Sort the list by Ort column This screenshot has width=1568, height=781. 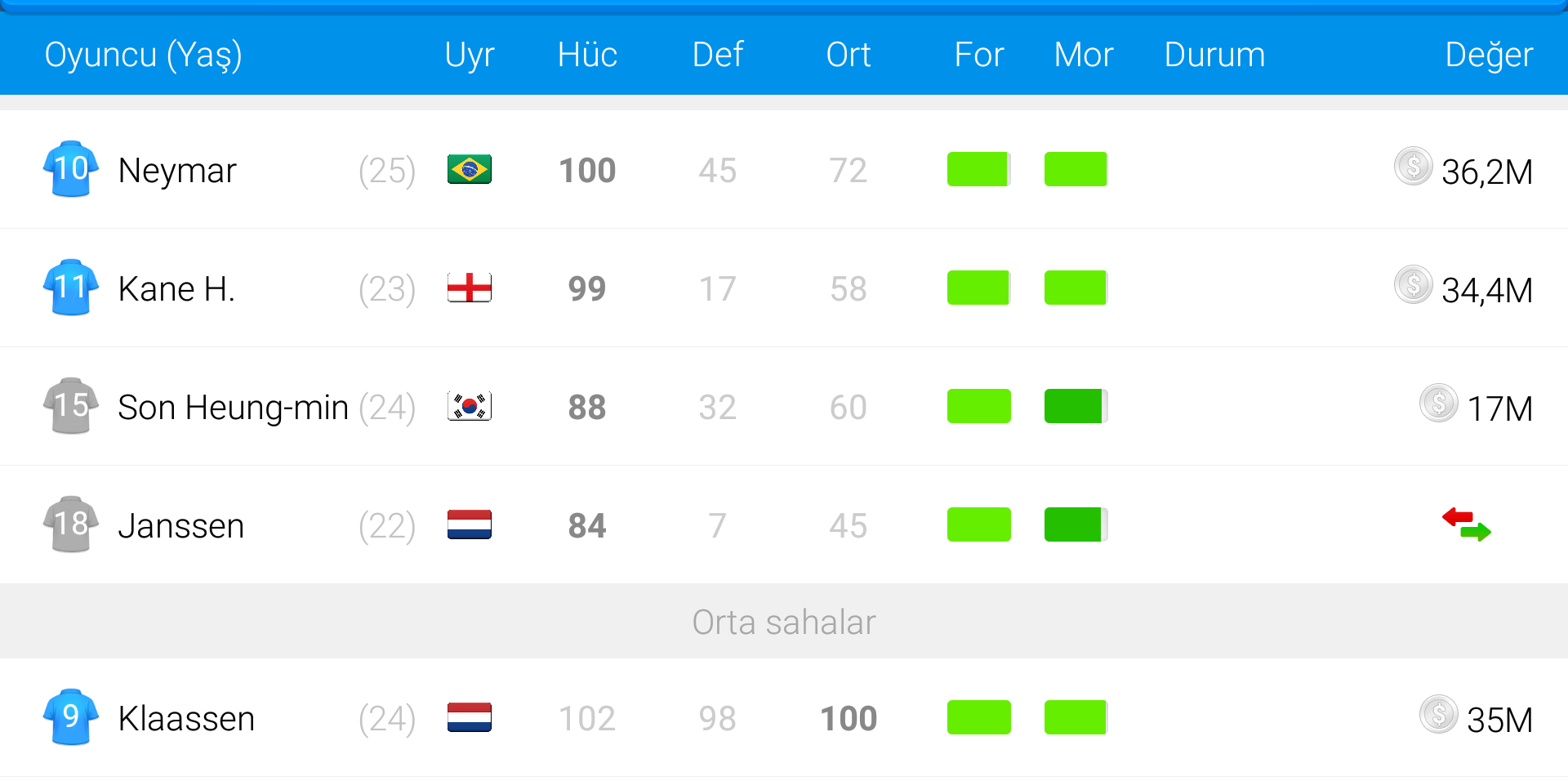pos(849,55)
